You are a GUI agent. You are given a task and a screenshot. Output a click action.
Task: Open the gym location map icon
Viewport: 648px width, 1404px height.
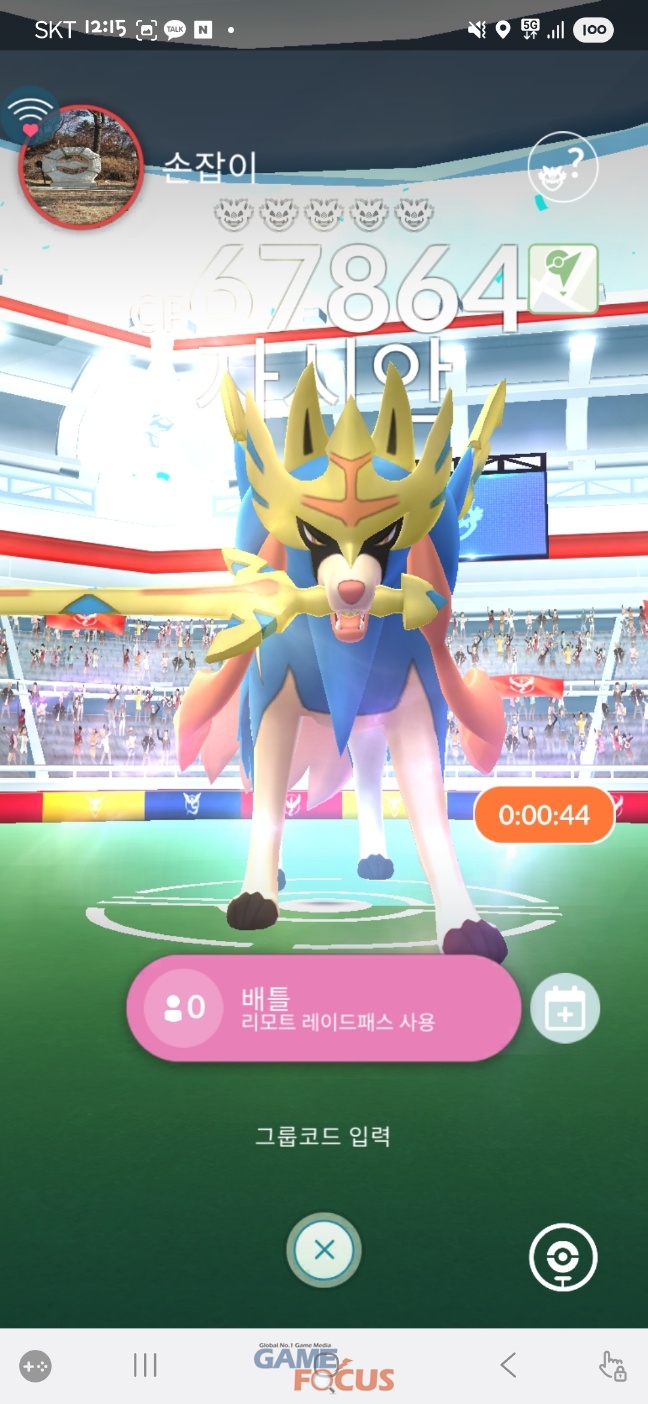point(563,278)
